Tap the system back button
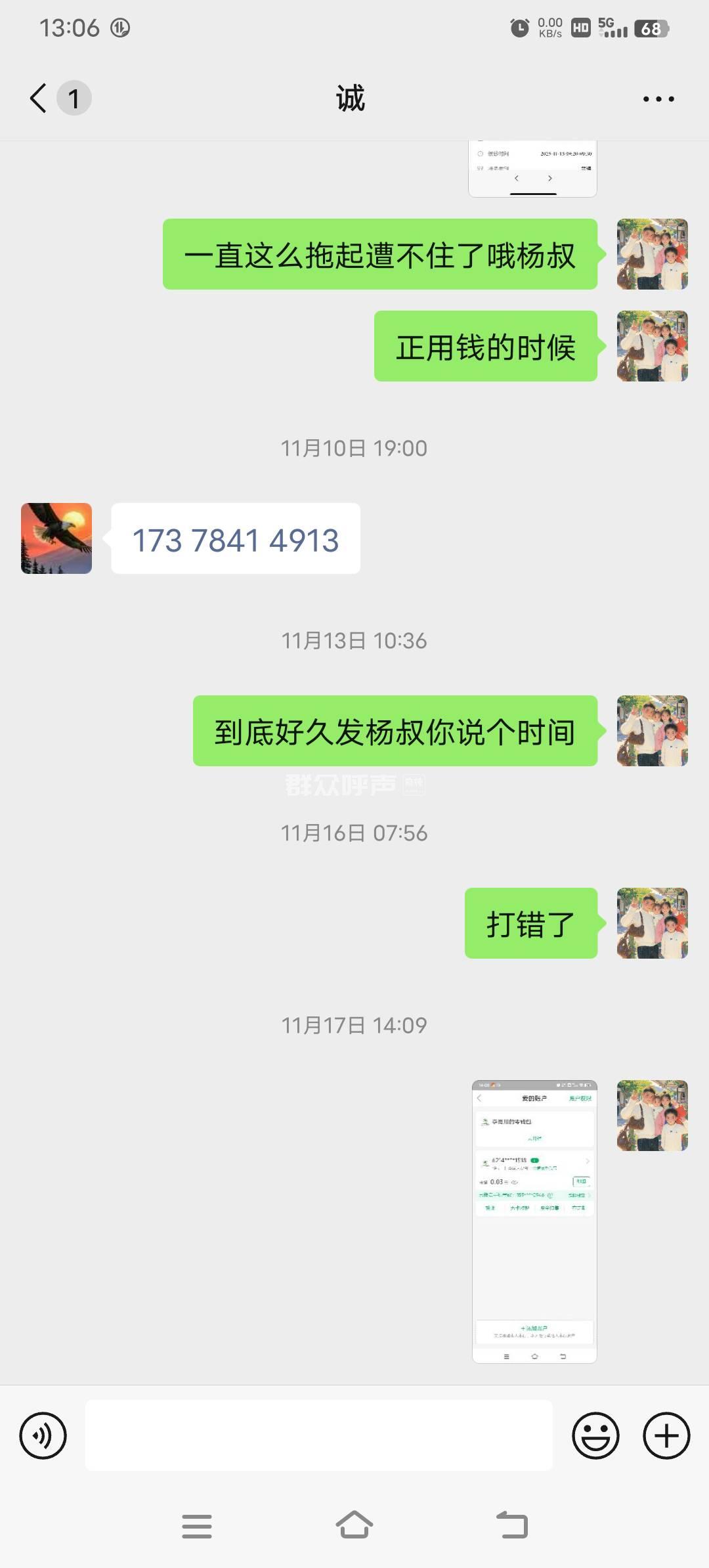This screenshot has width=709, height=1568. point(512,1525)
